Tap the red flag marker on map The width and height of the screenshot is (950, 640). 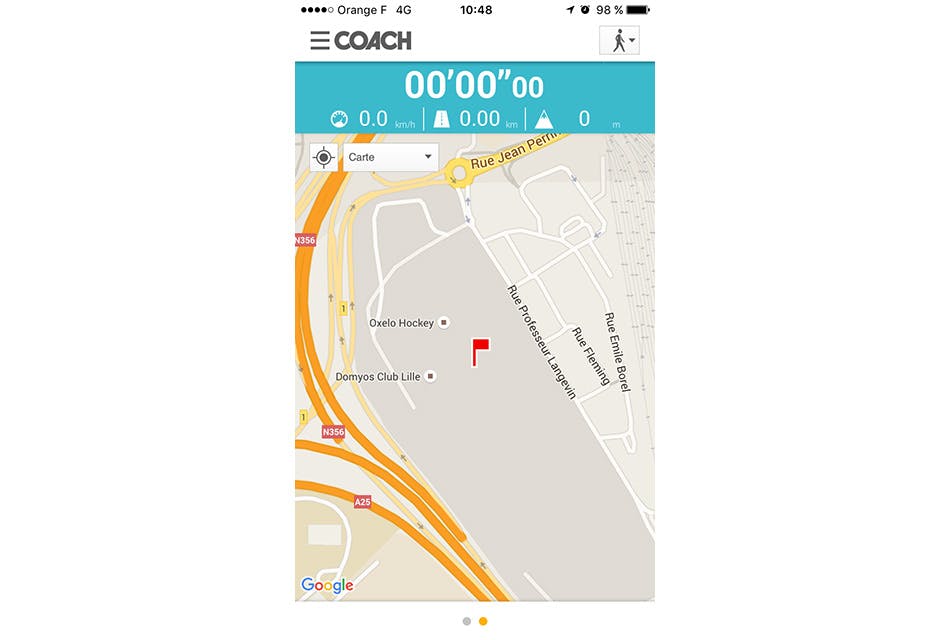[479, 350]
